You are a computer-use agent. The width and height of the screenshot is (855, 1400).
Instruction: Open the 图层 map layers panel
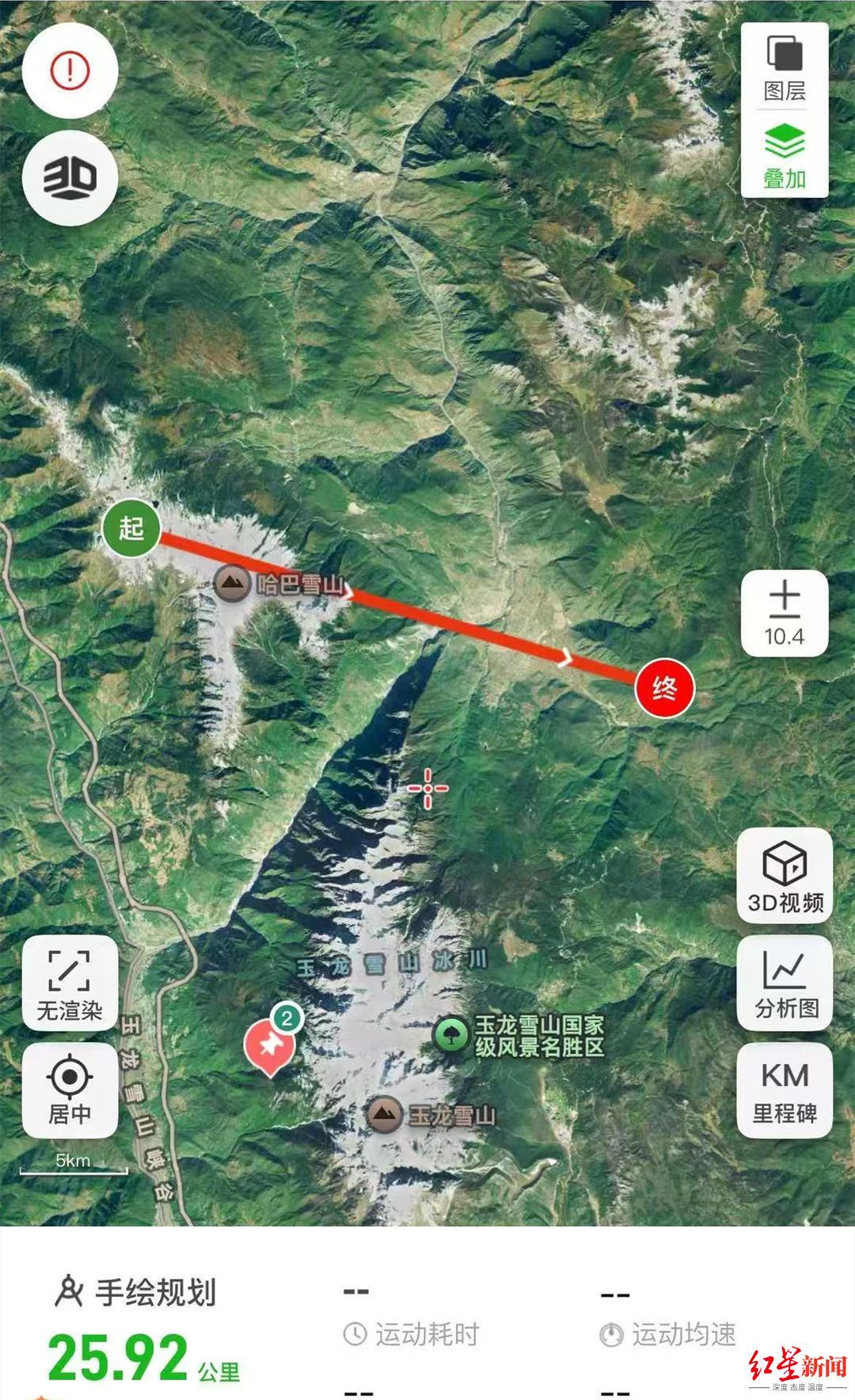coord(785,69)
